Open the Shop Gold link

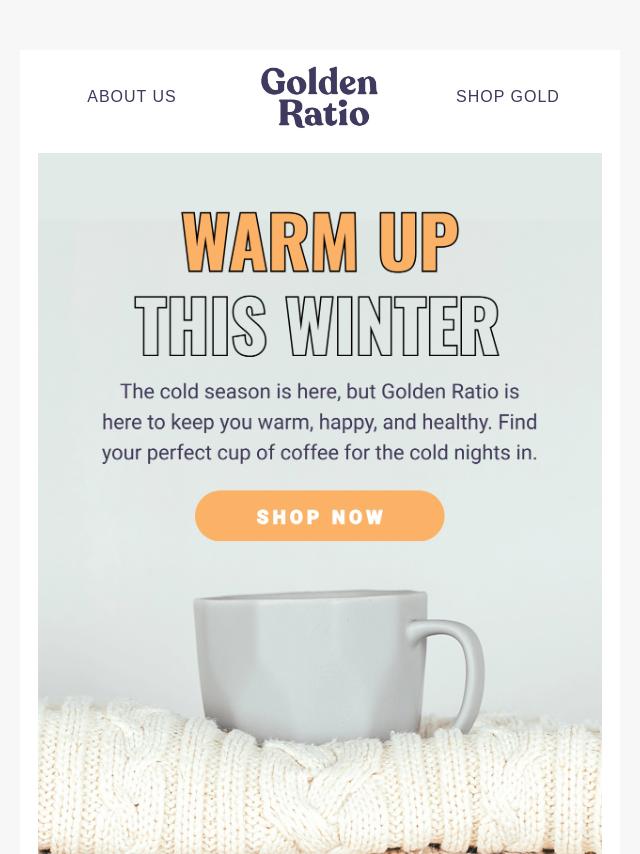(507, 97)
